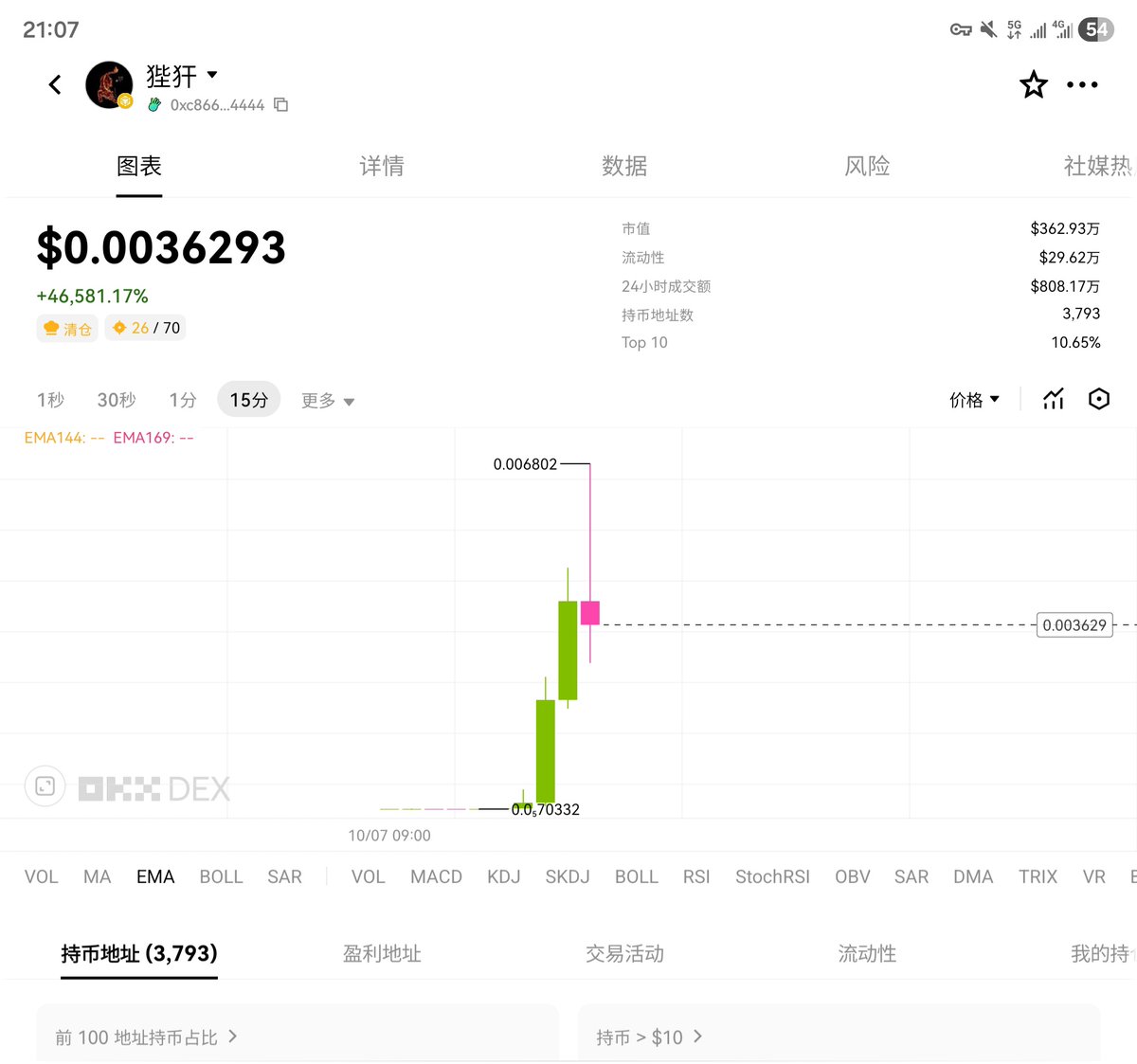The width and height of the screenshot is (1137, 1064).
Task: Open the 交易活动 tab
Action: (624, 953)
